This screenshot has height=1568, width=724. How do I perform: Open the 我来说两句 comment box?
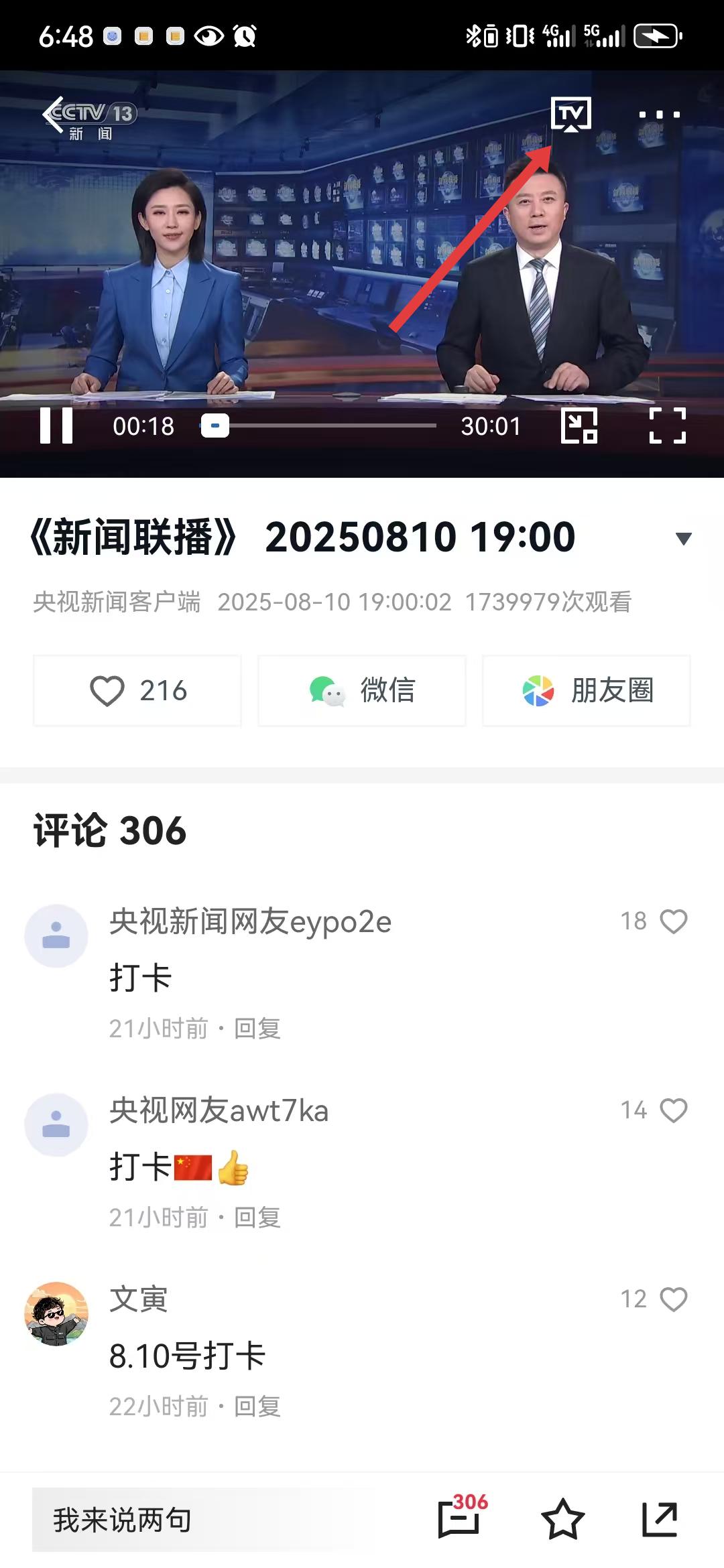tap(194, 1520)
